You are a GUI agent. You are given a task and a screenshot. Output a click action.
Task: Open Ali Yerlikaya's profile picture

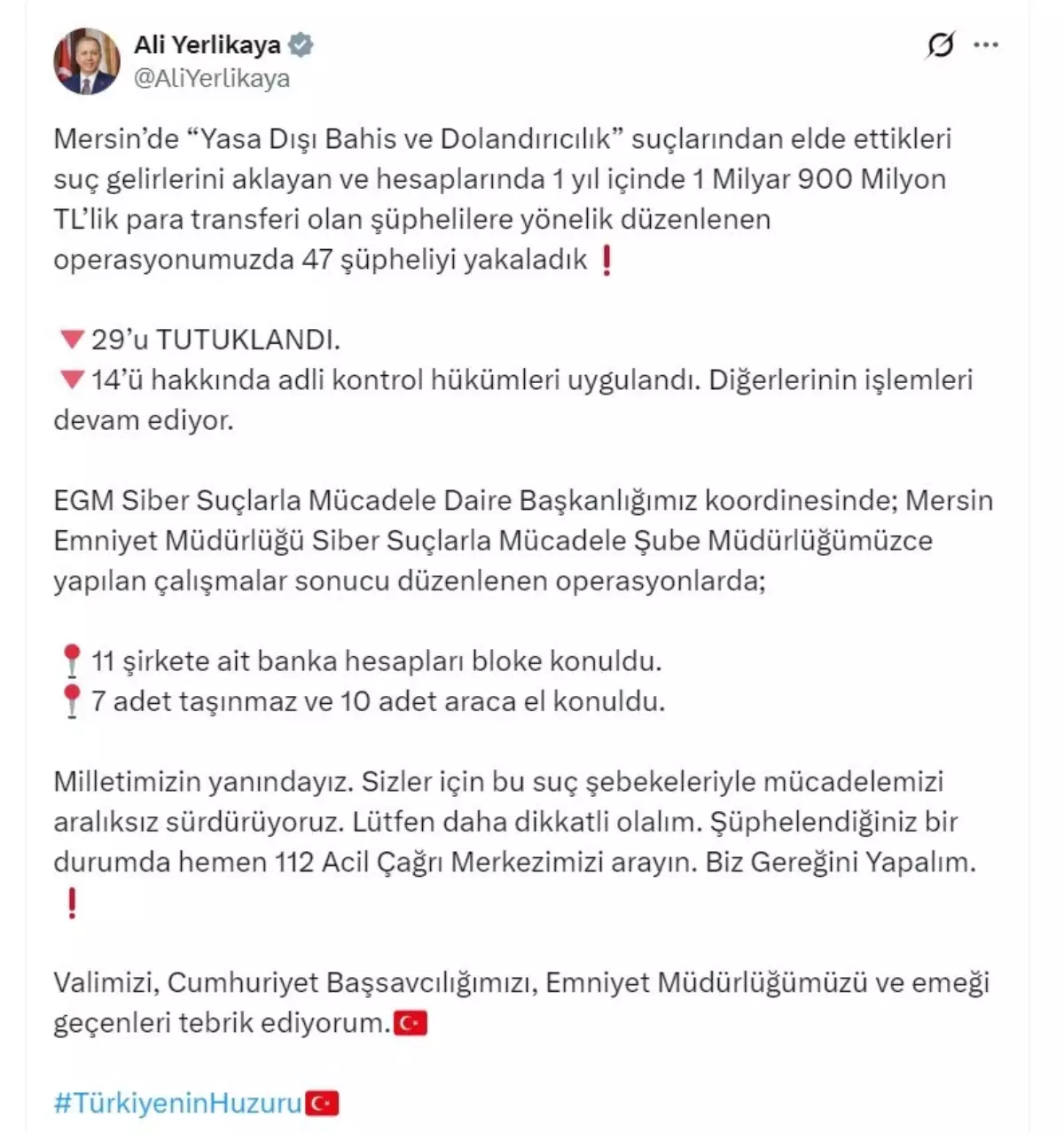[86, 61]
